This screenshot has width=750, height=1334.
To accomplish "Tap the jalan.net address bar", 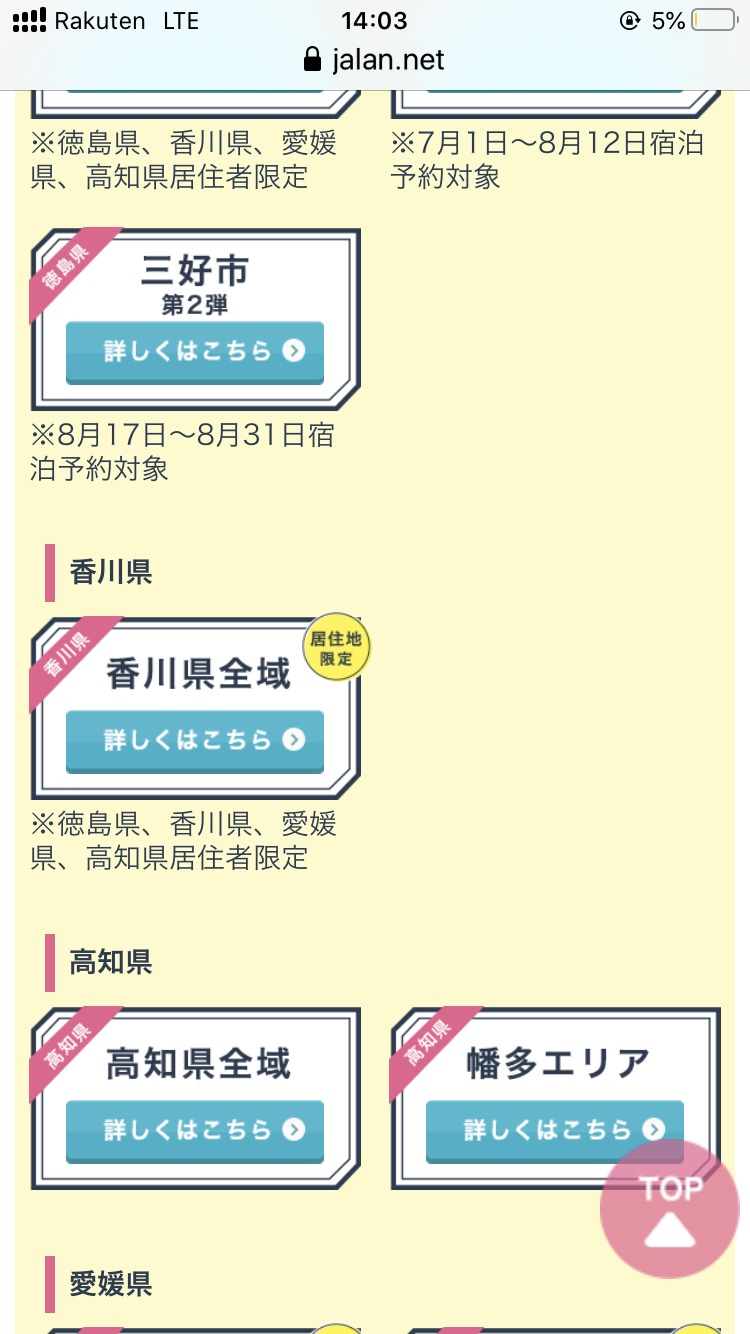I will (x=375, y=59).
